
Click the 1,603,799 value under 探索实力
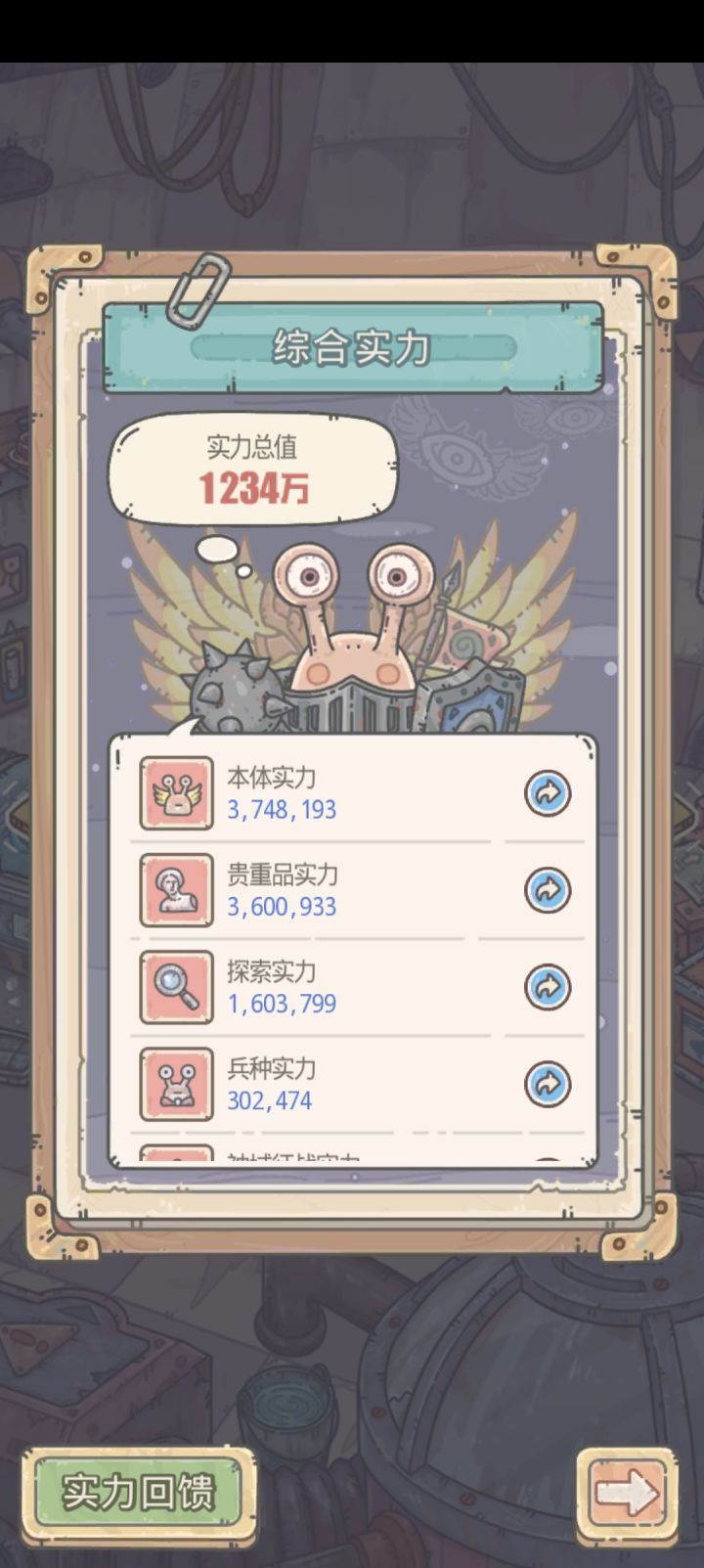[x=281, y=1003]
